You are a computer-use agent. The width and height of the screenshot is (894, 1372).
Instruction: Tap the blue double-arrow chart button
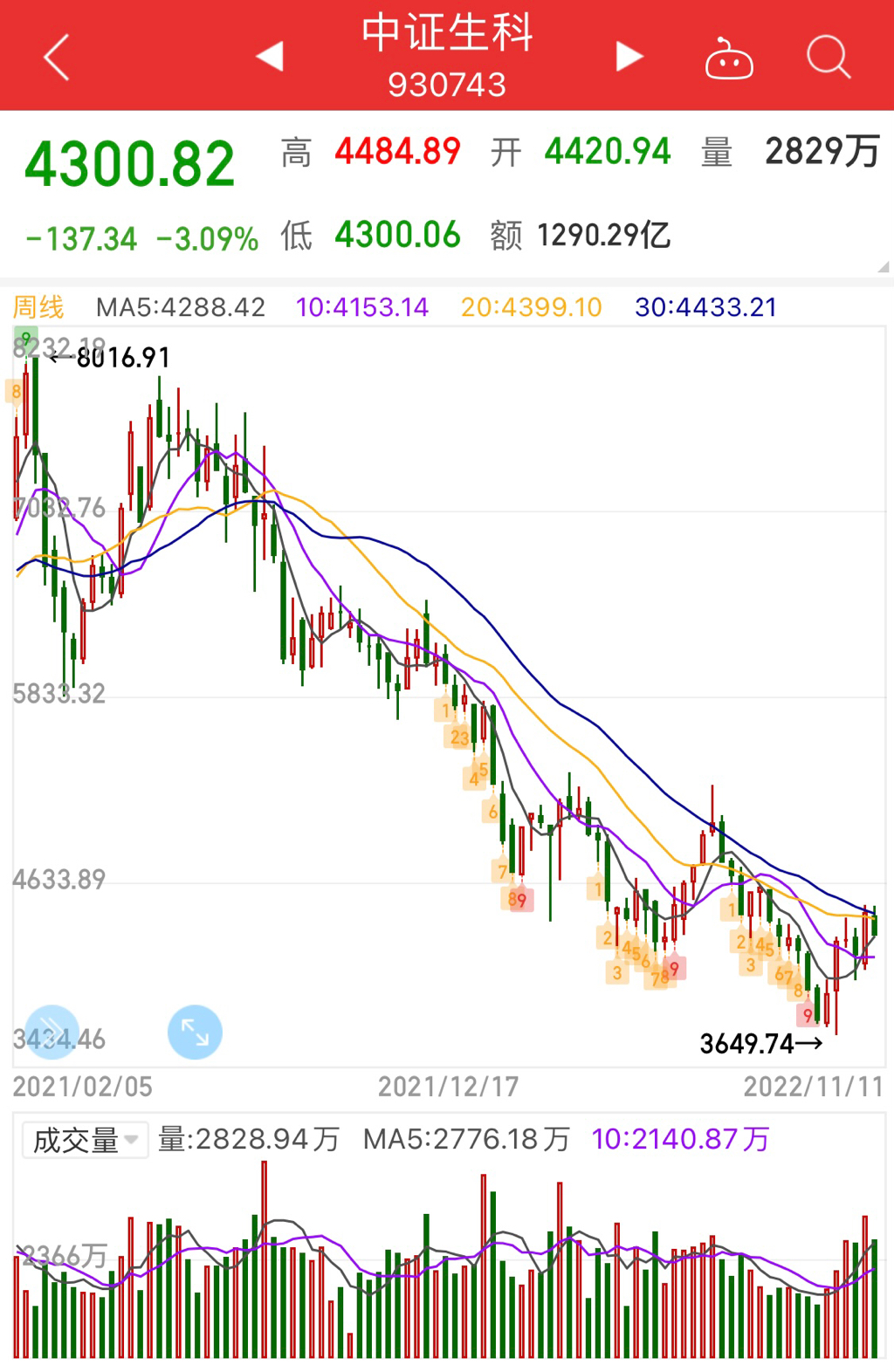(x=52, y=1032)
